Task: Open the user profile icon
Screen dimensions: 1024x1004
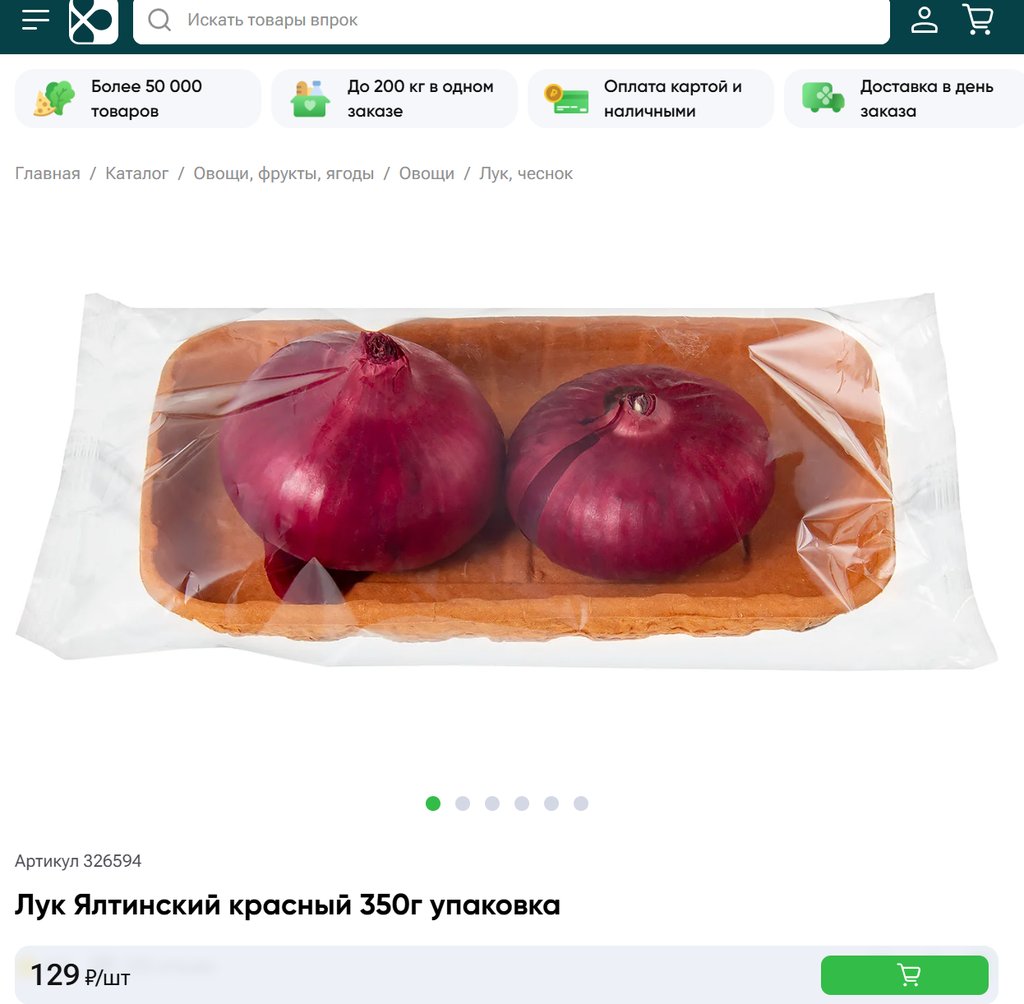Action: pos(924,20)
